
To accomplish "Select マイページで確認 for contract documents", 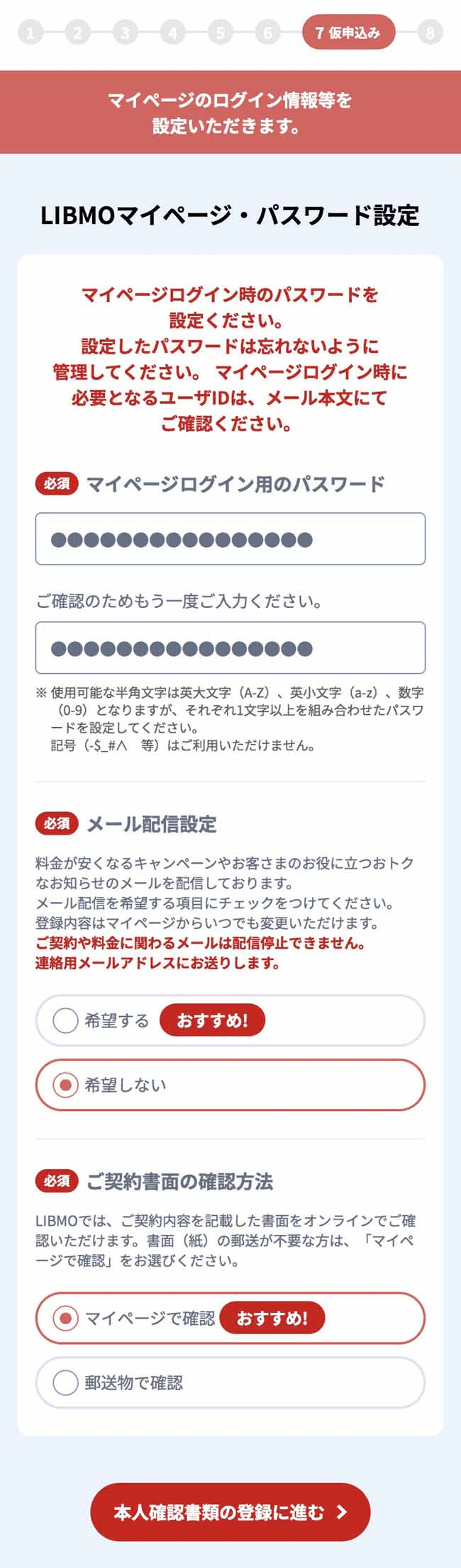I will tap(66, 1318).
